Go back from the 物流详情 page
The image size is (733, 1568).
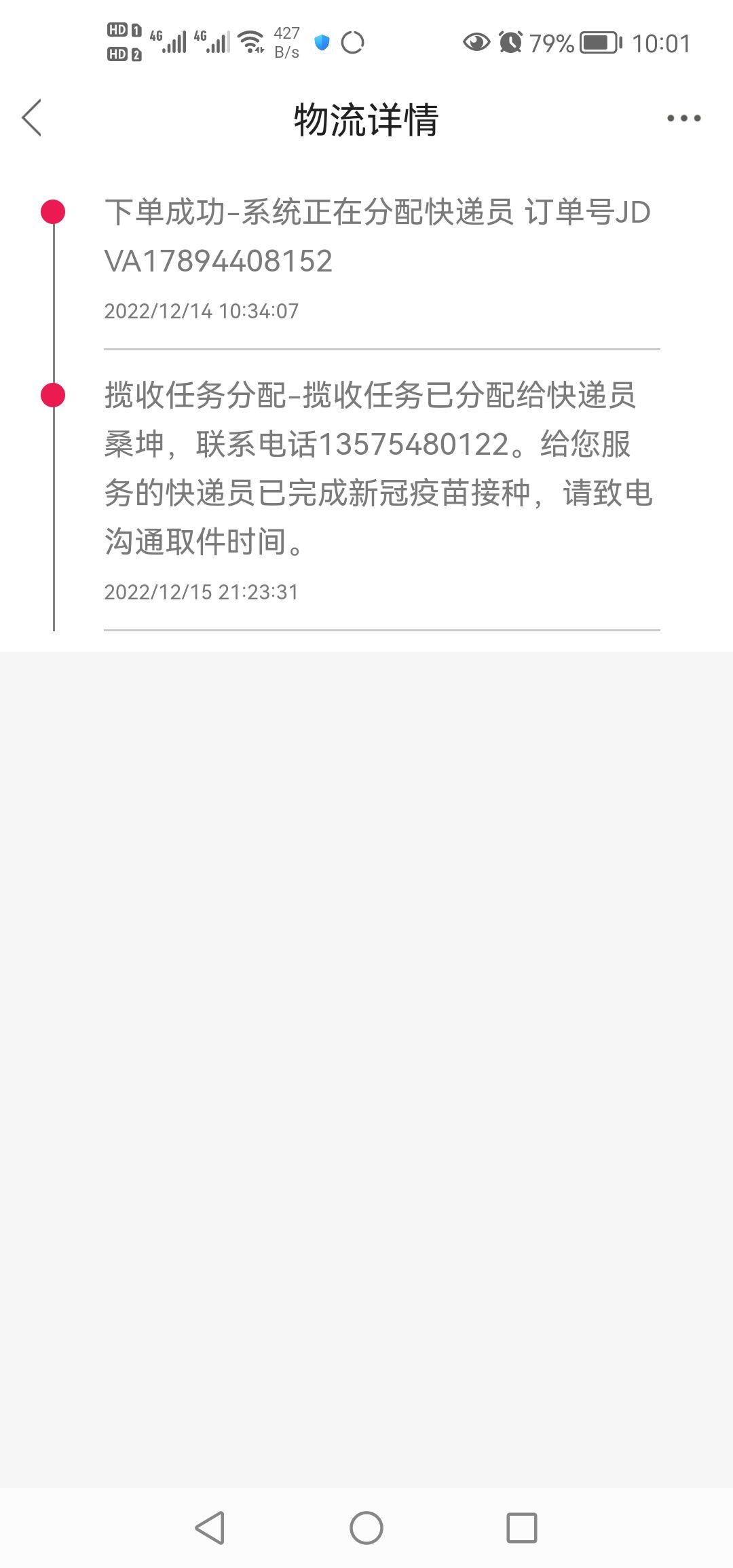click(x=32, y=118)
